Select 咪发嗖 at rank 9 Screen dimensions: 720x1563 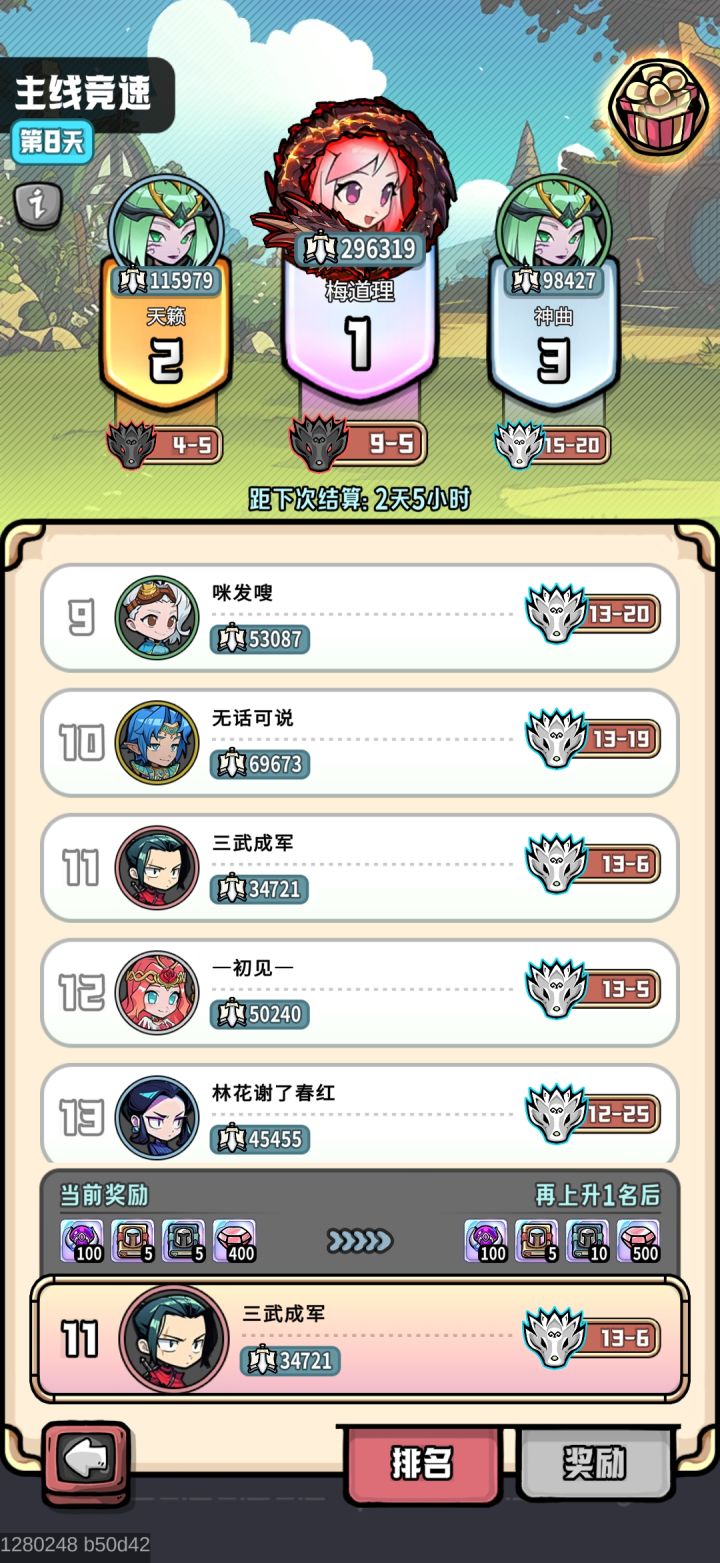coord(157,617)
